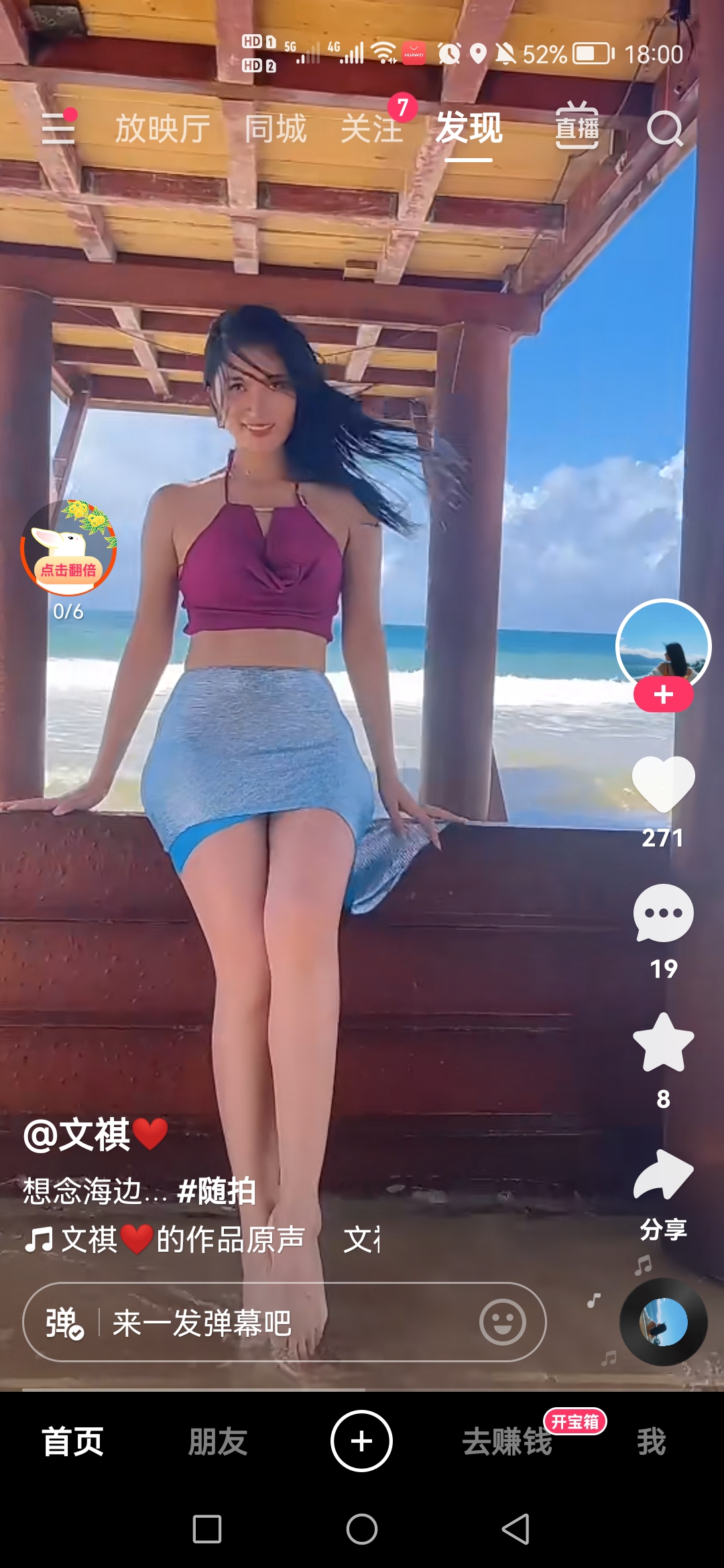Open the search magnifier
This screenshot has height=1568, width=724.
(x=664, y=128)
